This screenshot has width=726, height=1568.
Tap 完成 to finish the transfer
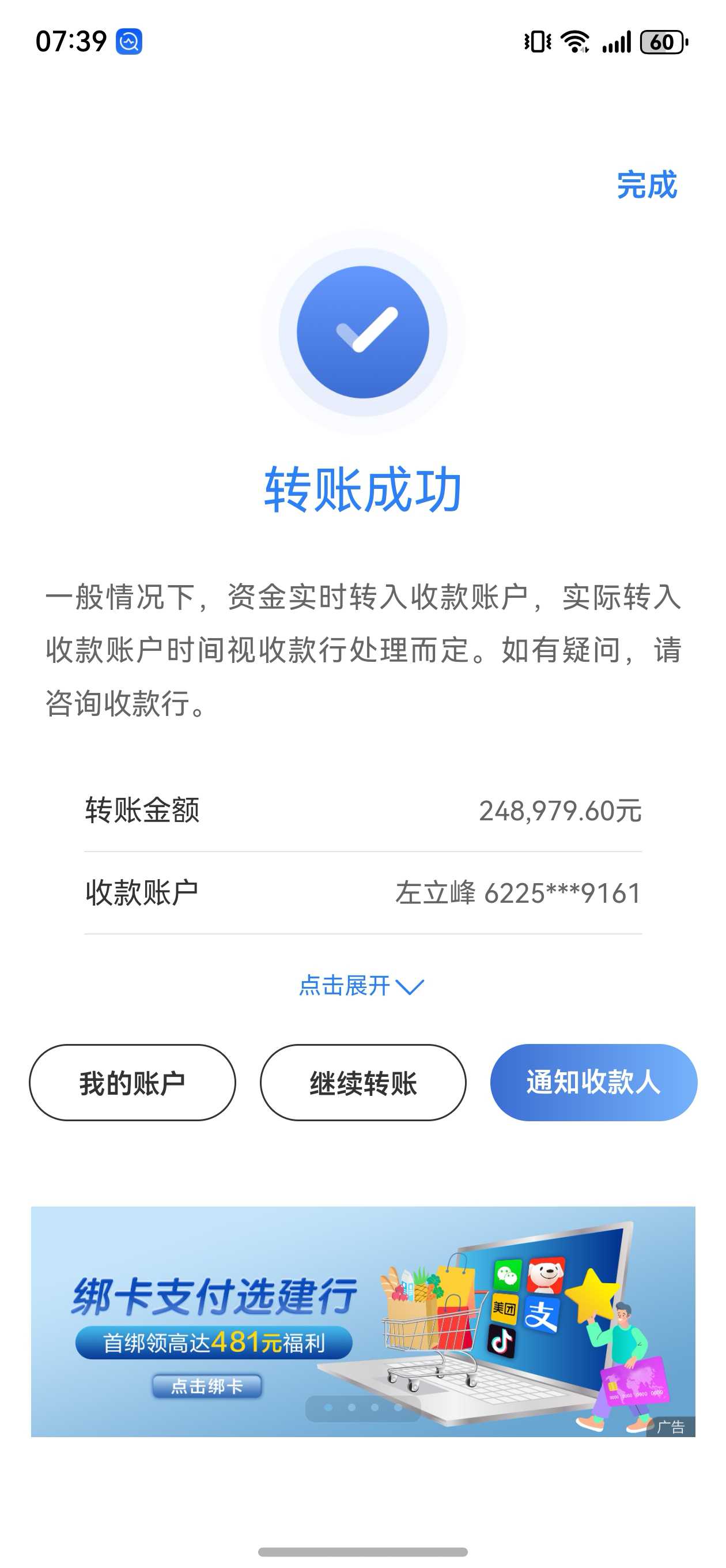click(646, 185)
